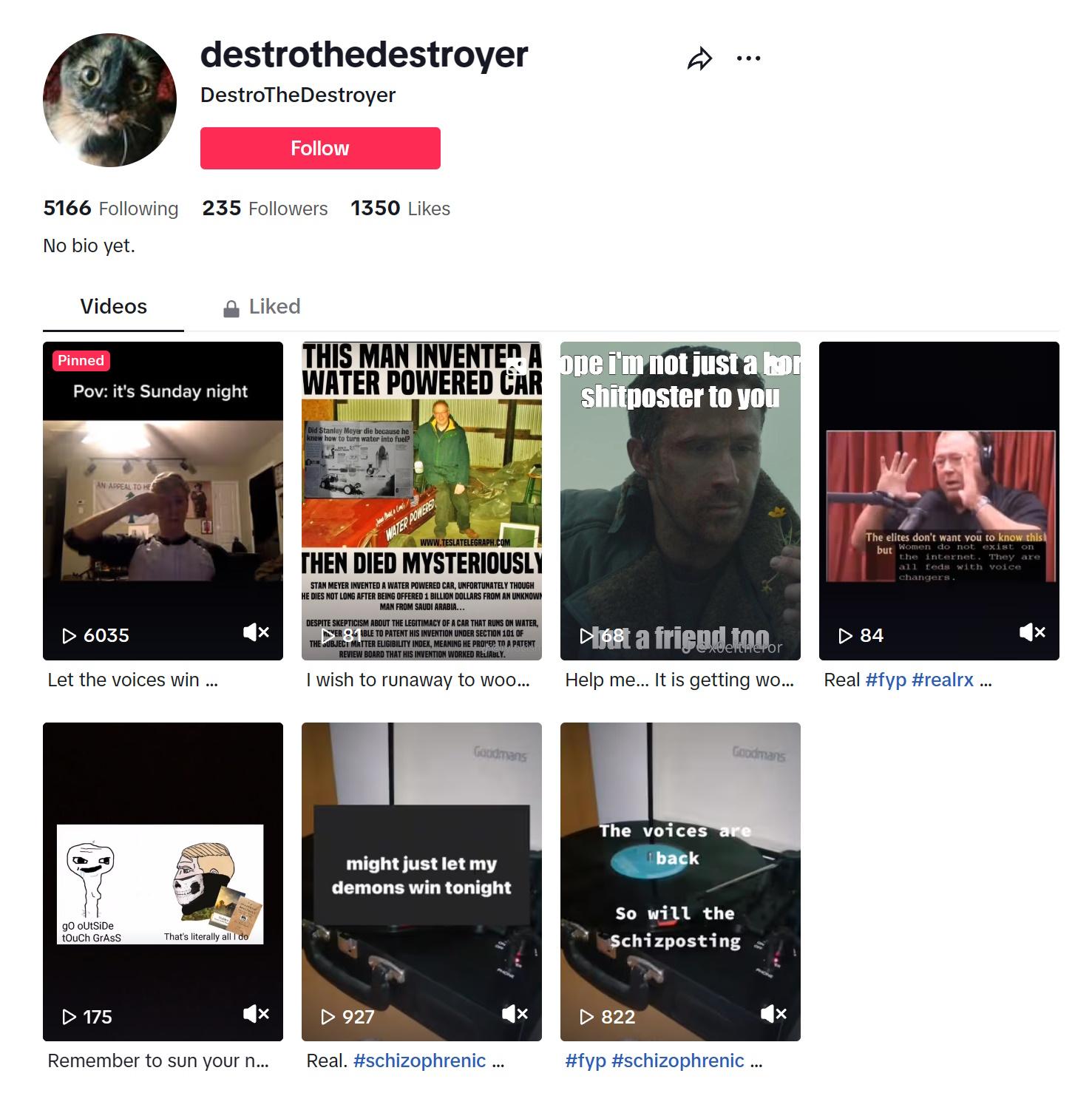Open the 'go outside touch grass' video

click(x=163, y=882)
